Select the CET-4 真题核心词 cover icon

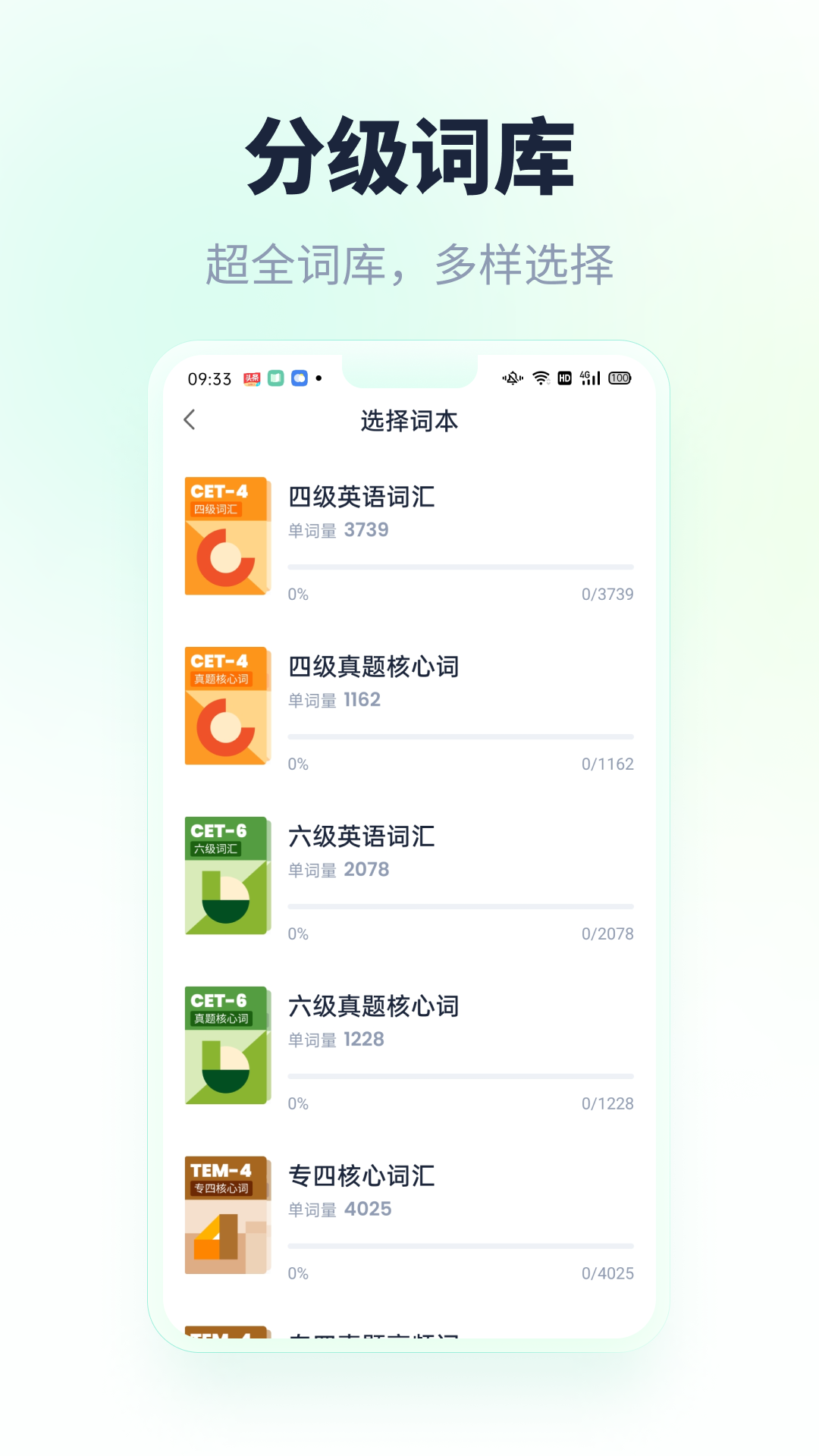tap(227, 704)
